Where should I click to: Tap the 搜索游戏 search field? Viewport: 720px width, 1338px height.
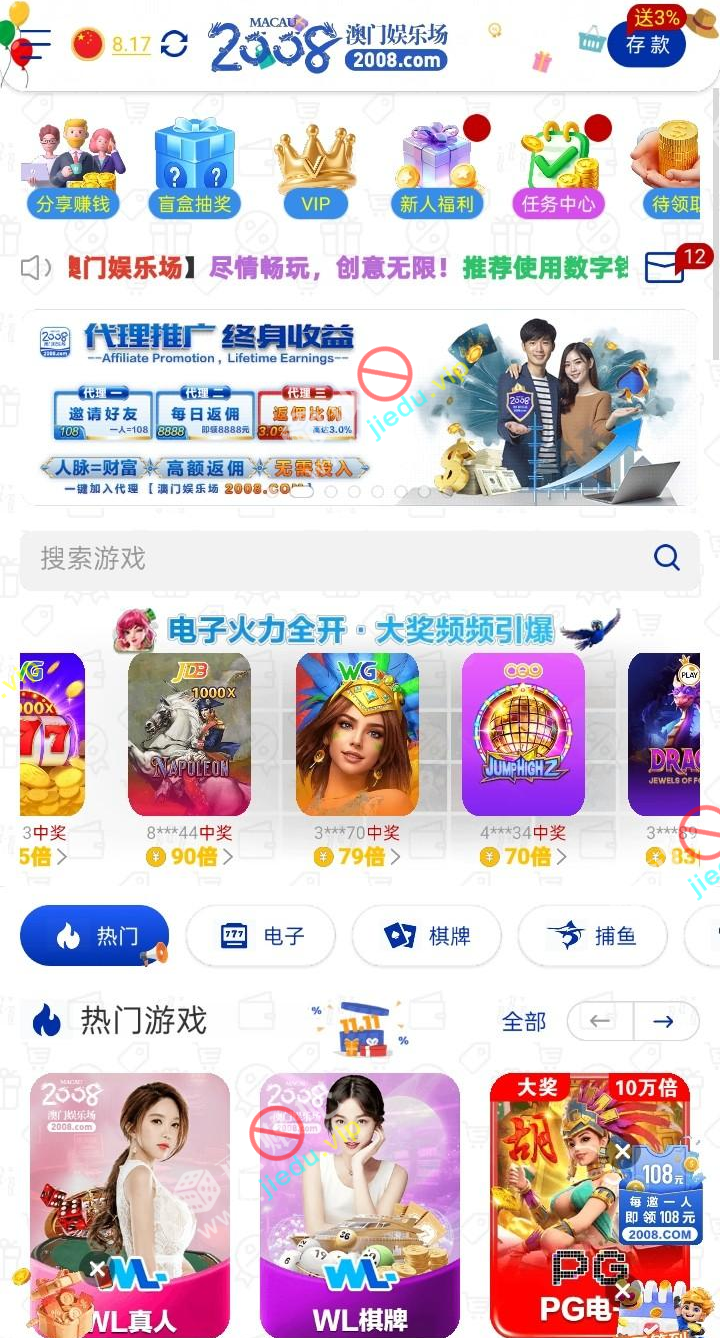click(x=340, y=558)
